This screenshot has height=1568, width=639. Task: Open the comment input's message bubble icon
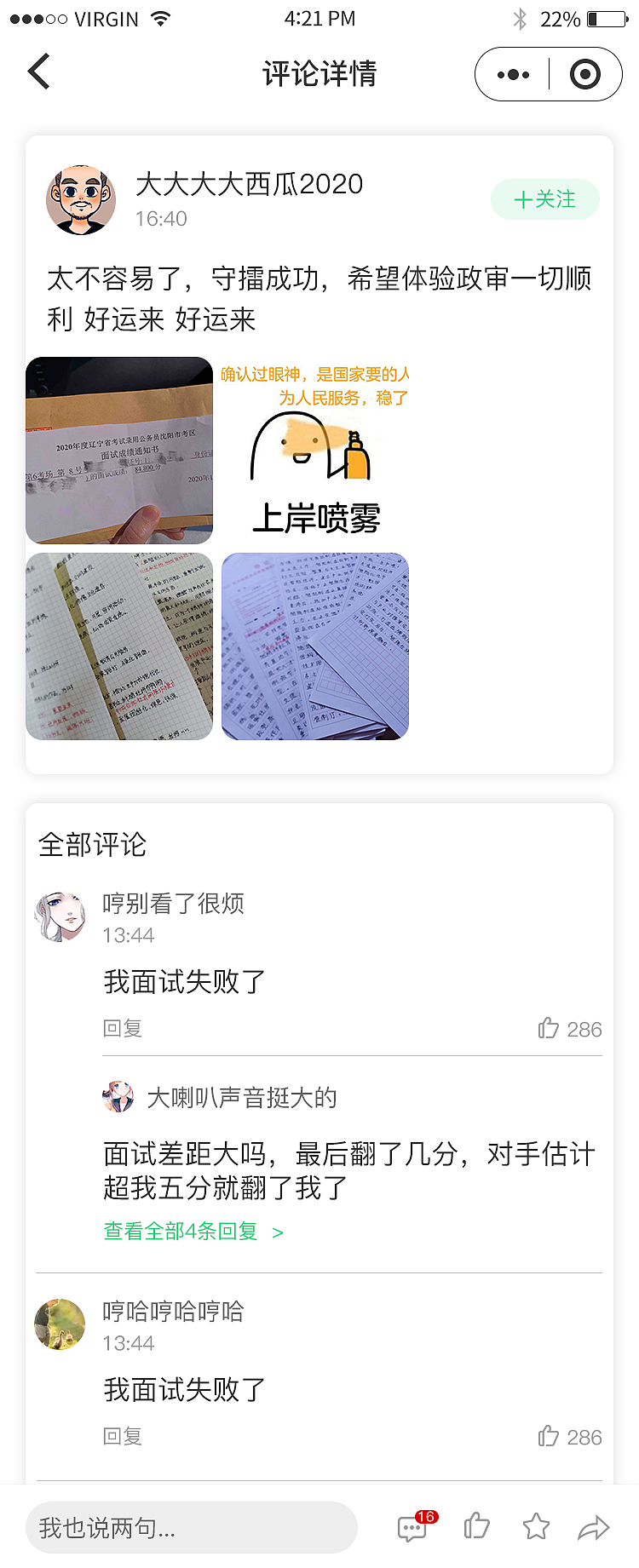(412, 1527)
